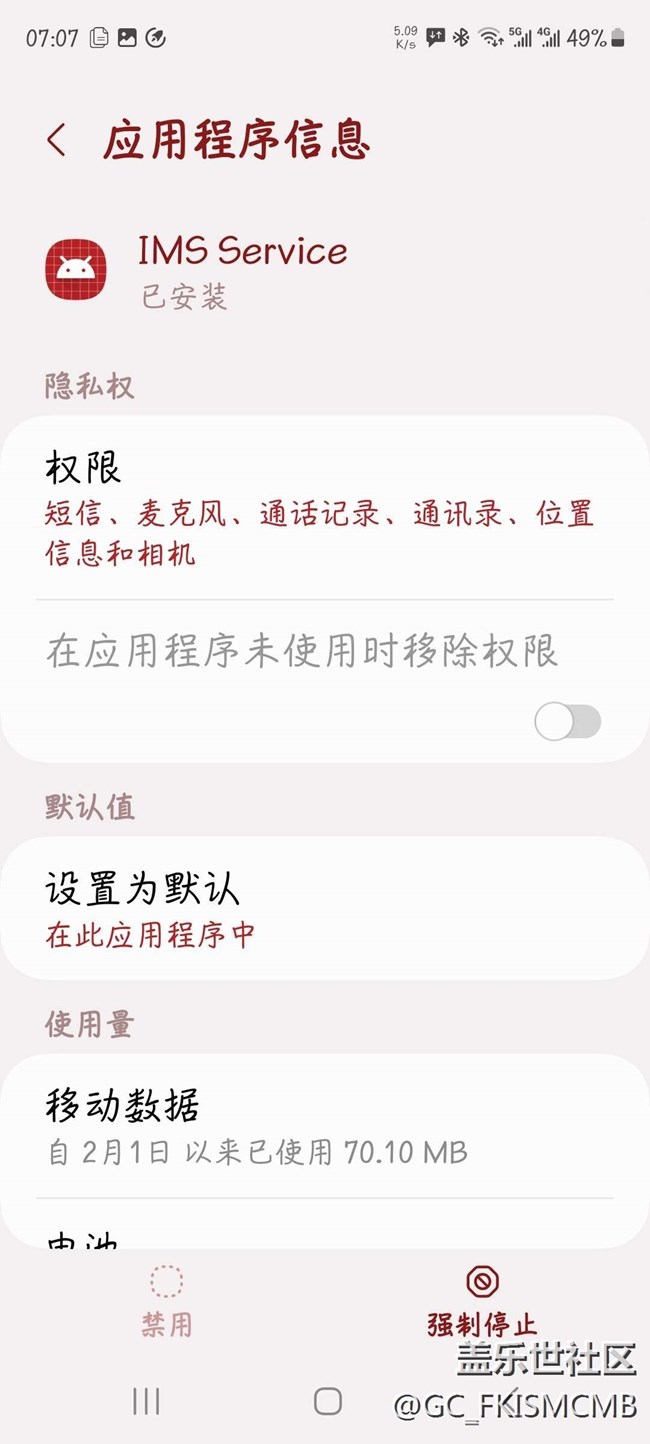
Task: Go back from 应用程序信息
Action: (56, 140)
